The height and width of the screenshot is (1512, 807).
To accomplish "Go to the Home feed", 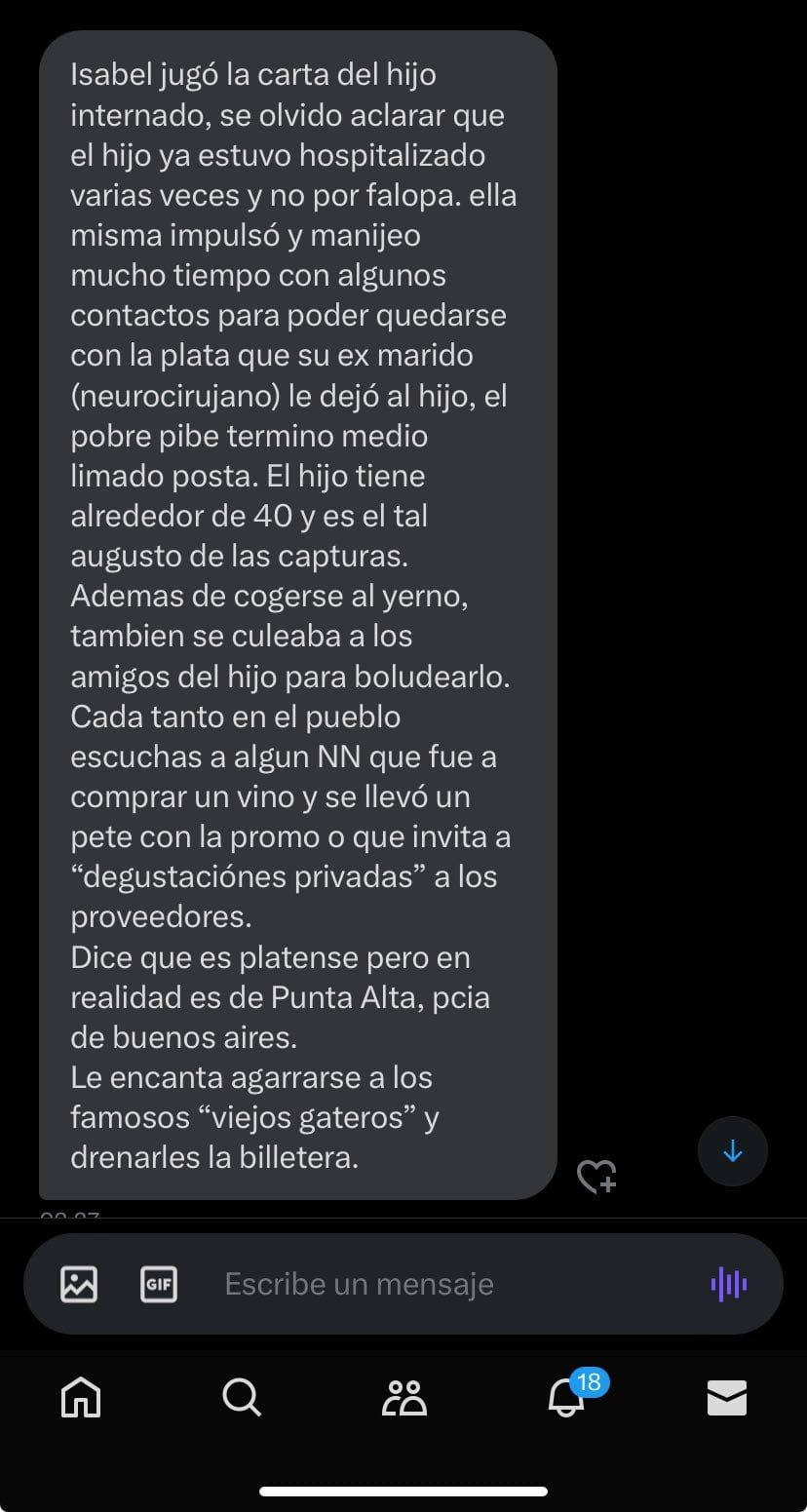I will pyautogui.click(x=80, y=1398).
